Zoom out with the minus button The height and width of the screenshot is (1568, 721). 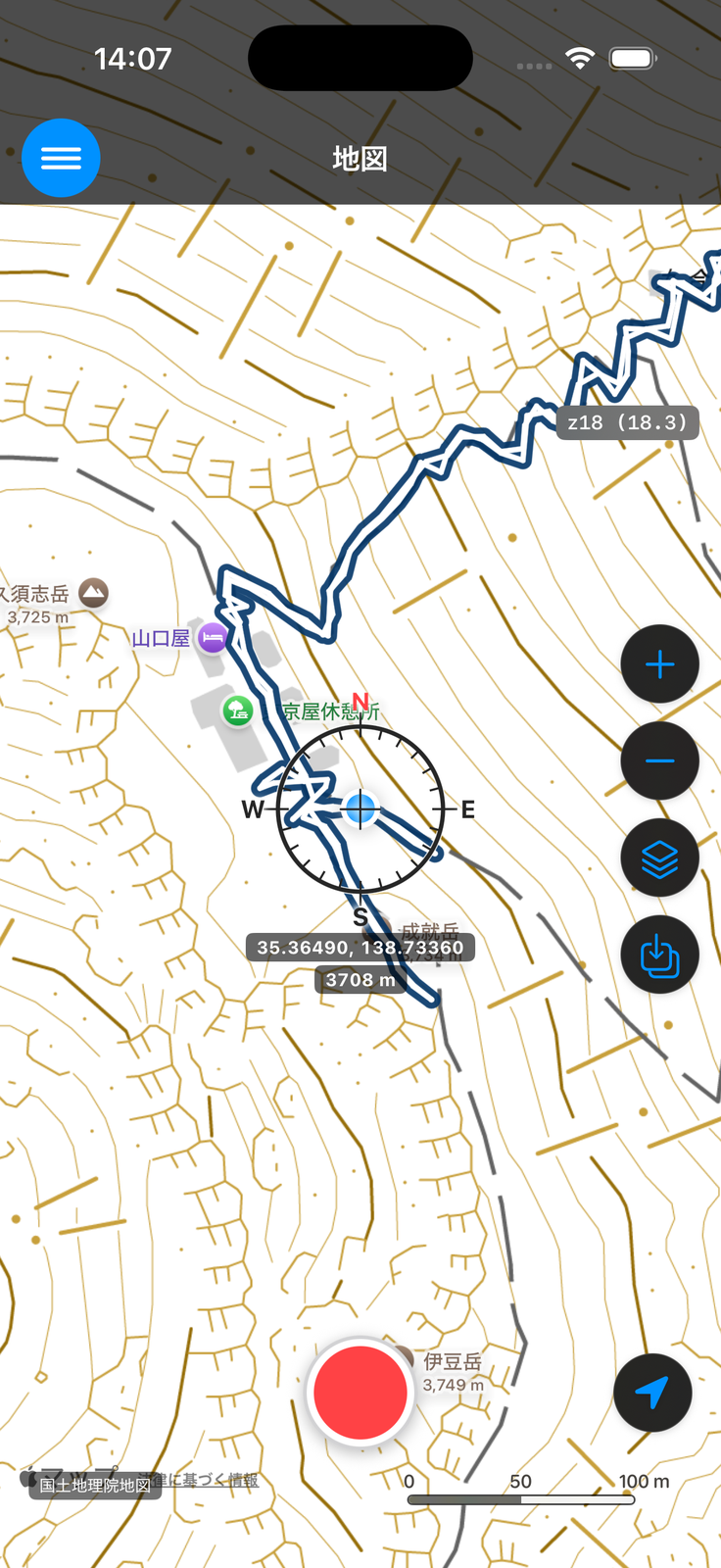(660, 761)
